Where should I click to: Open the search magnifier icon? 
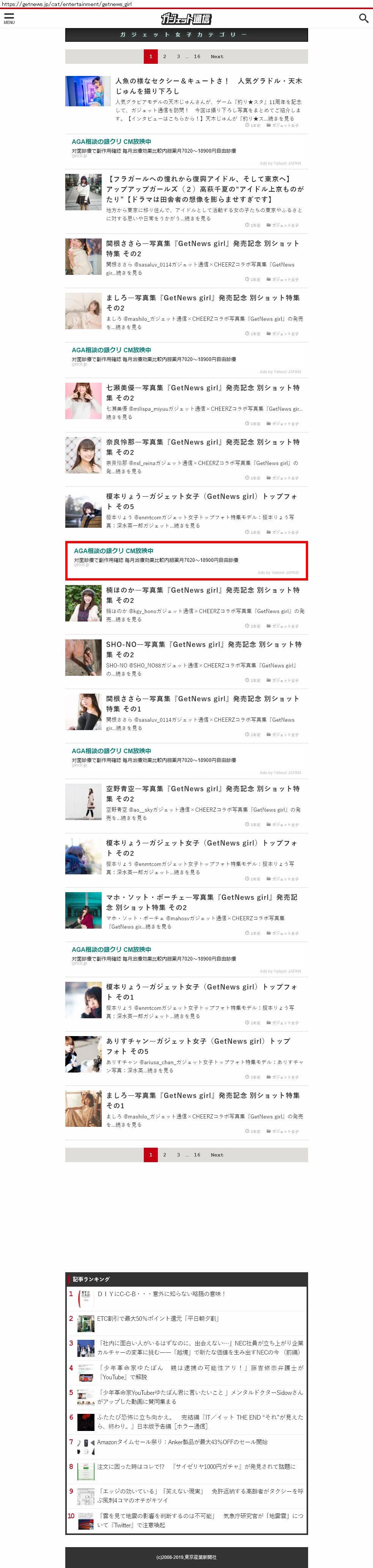[x=363, y=18]
